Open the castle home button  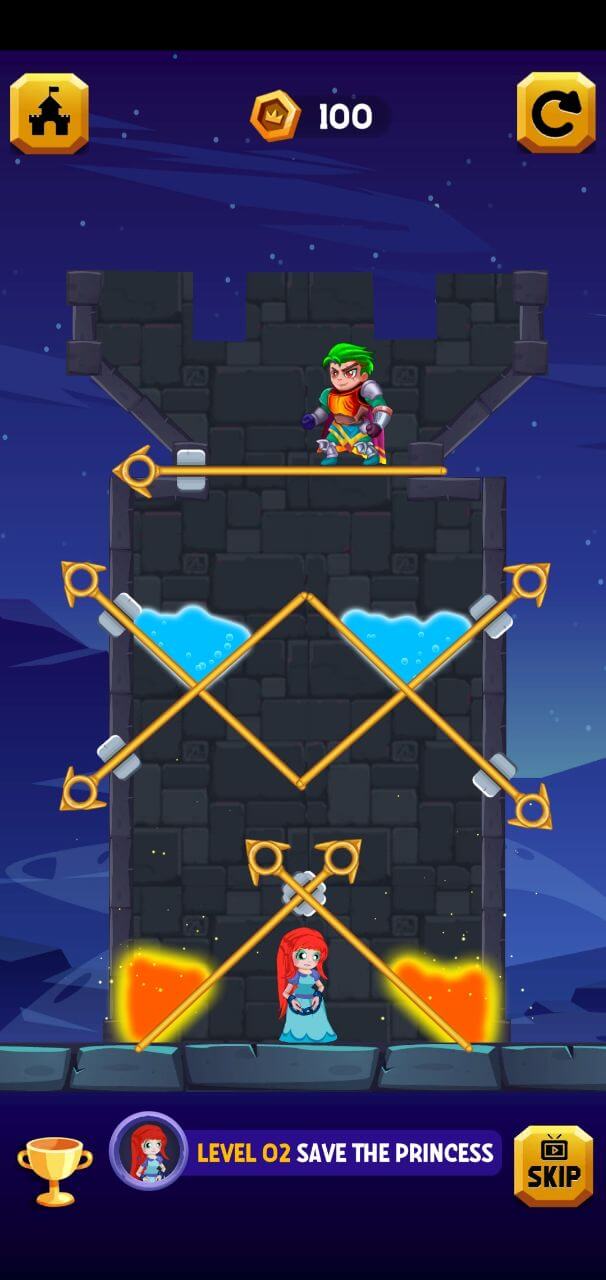tap(49, 113)
